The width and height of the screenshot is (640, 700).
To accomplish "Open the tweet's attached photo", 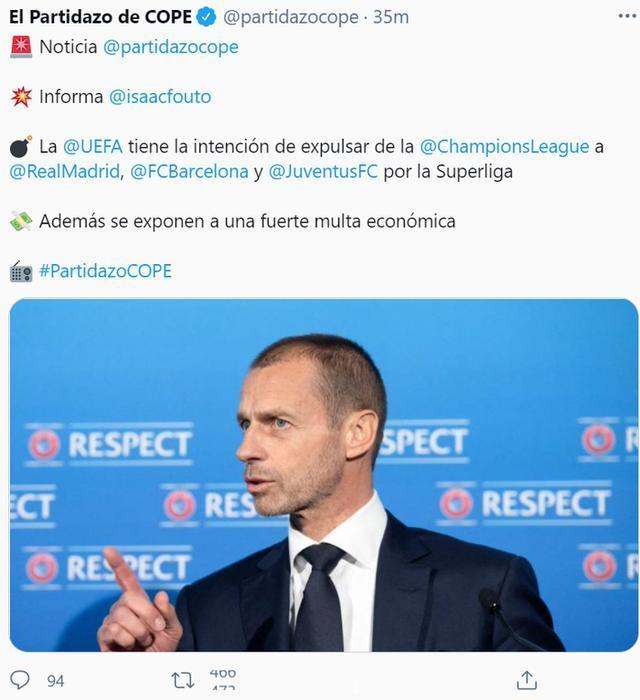I will point(323,475).
